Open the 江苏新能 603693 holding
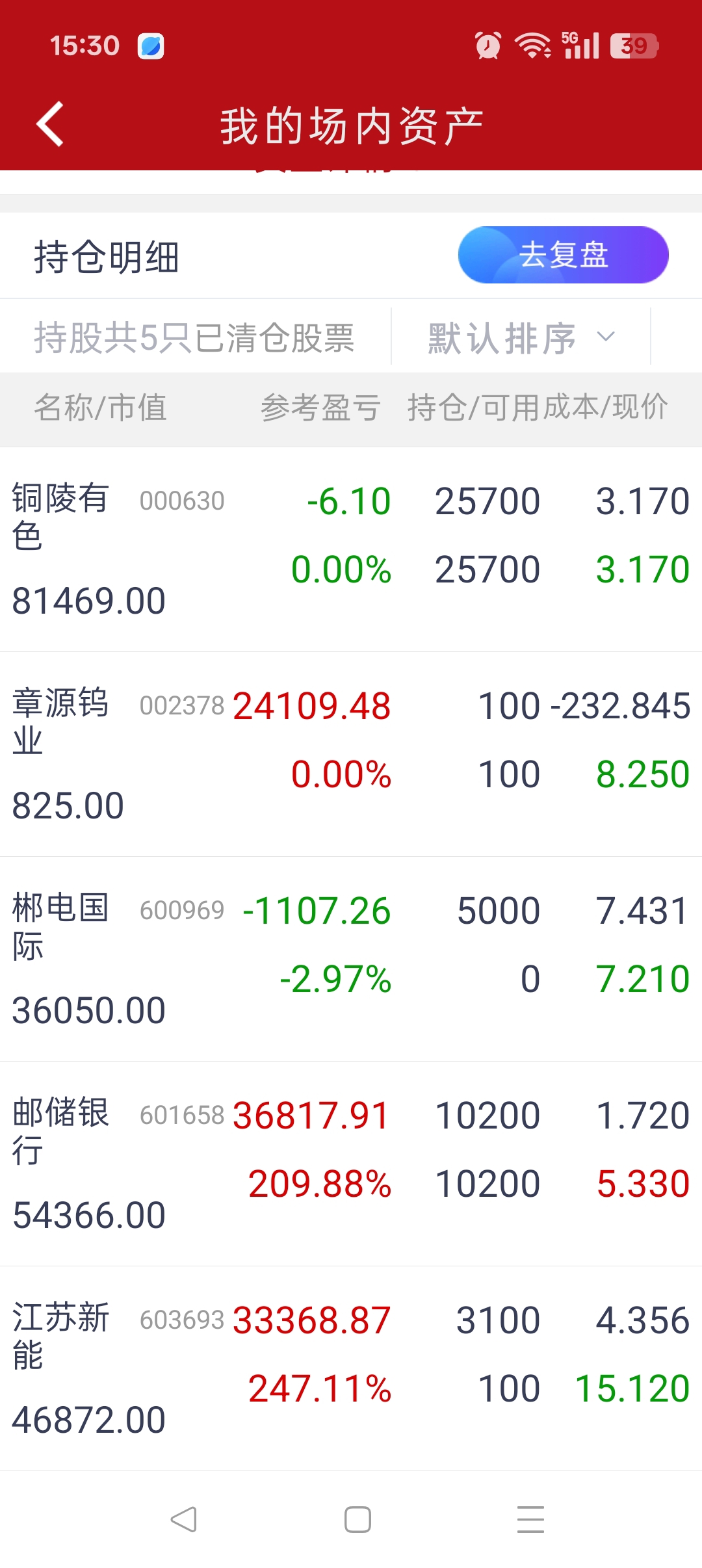Screen dimensions: 702x1568 (351, 1368)
